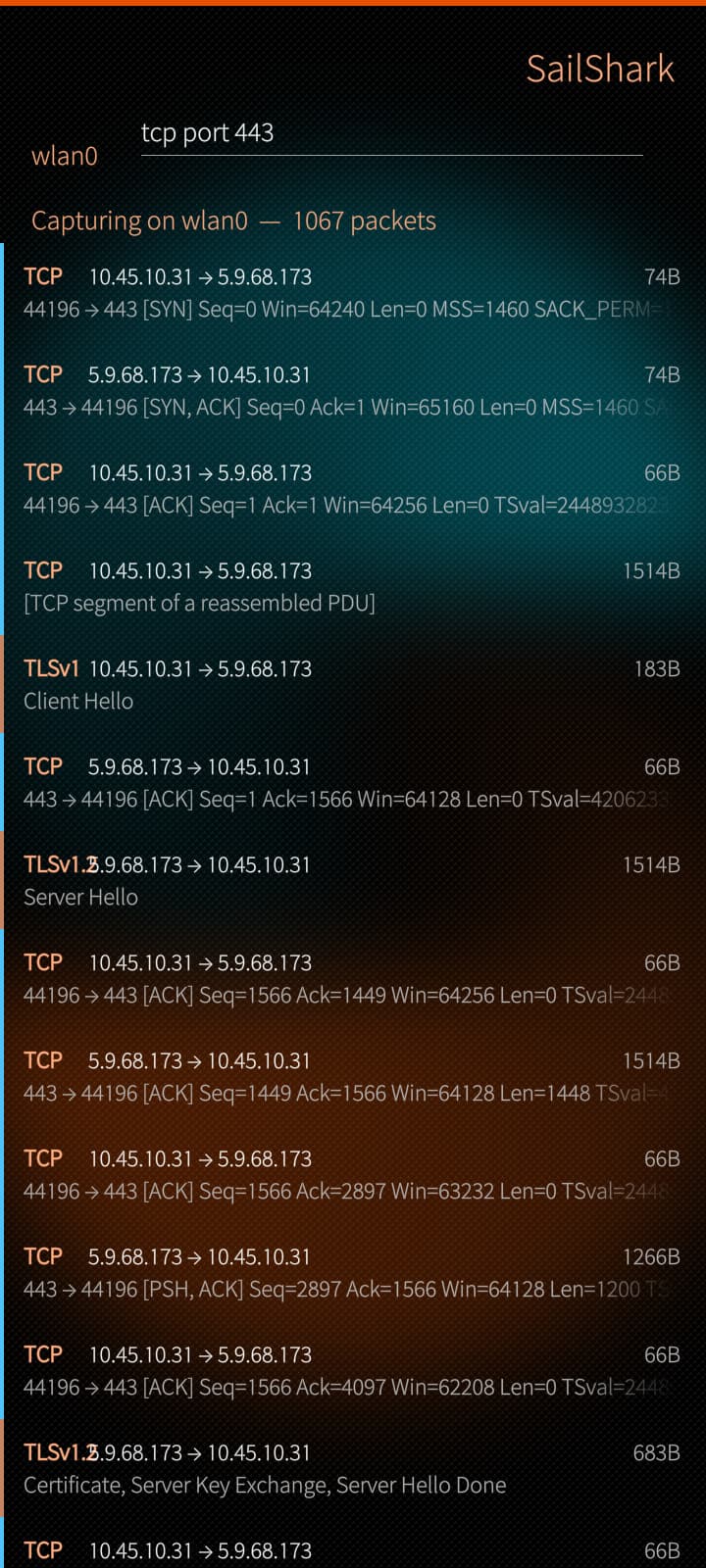Open the wlan0 interface selector

(65, 156)
